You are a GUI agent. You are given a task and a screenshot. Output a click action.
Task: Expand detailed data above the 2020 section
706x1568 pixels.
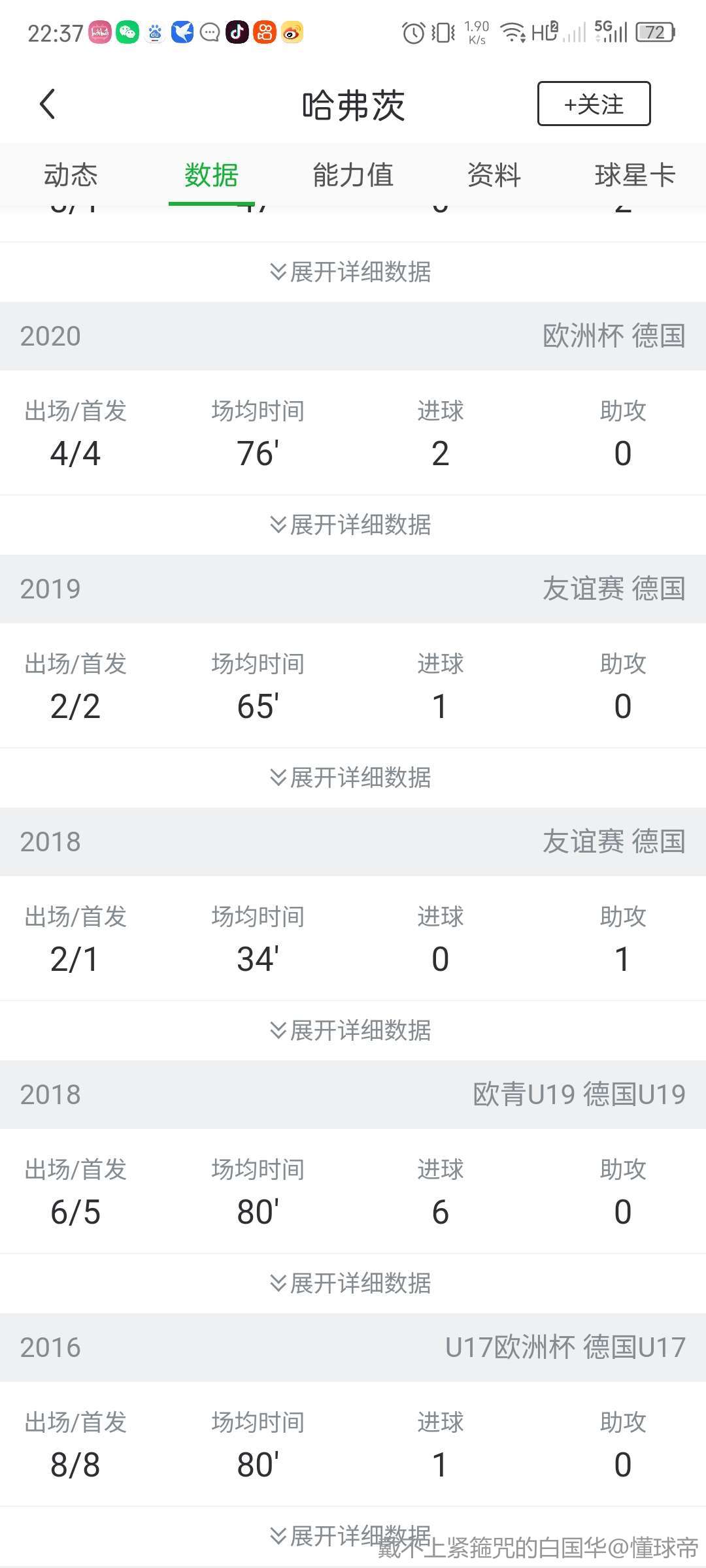(351, 272)
